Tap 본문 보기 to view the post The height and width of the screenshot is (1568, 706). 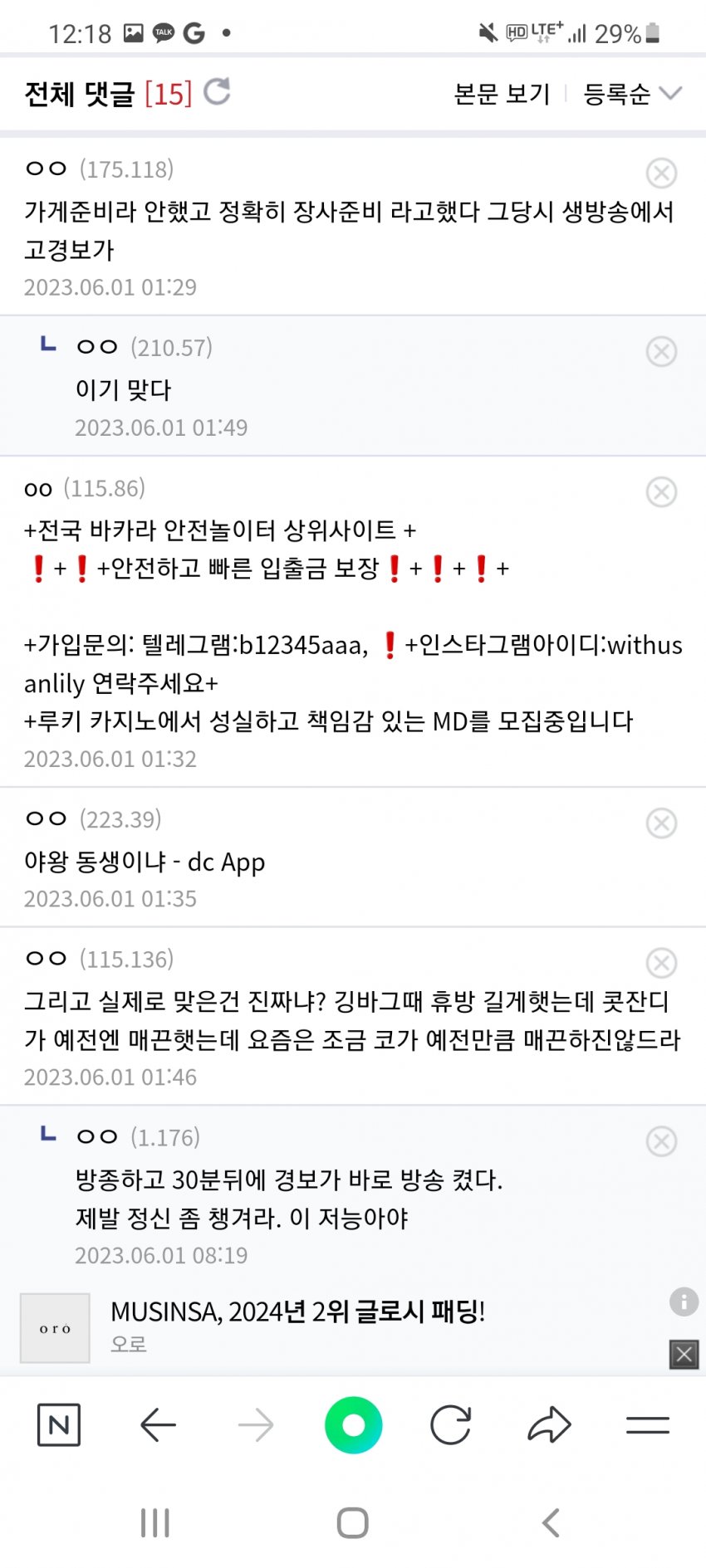(x=502, y=94)
